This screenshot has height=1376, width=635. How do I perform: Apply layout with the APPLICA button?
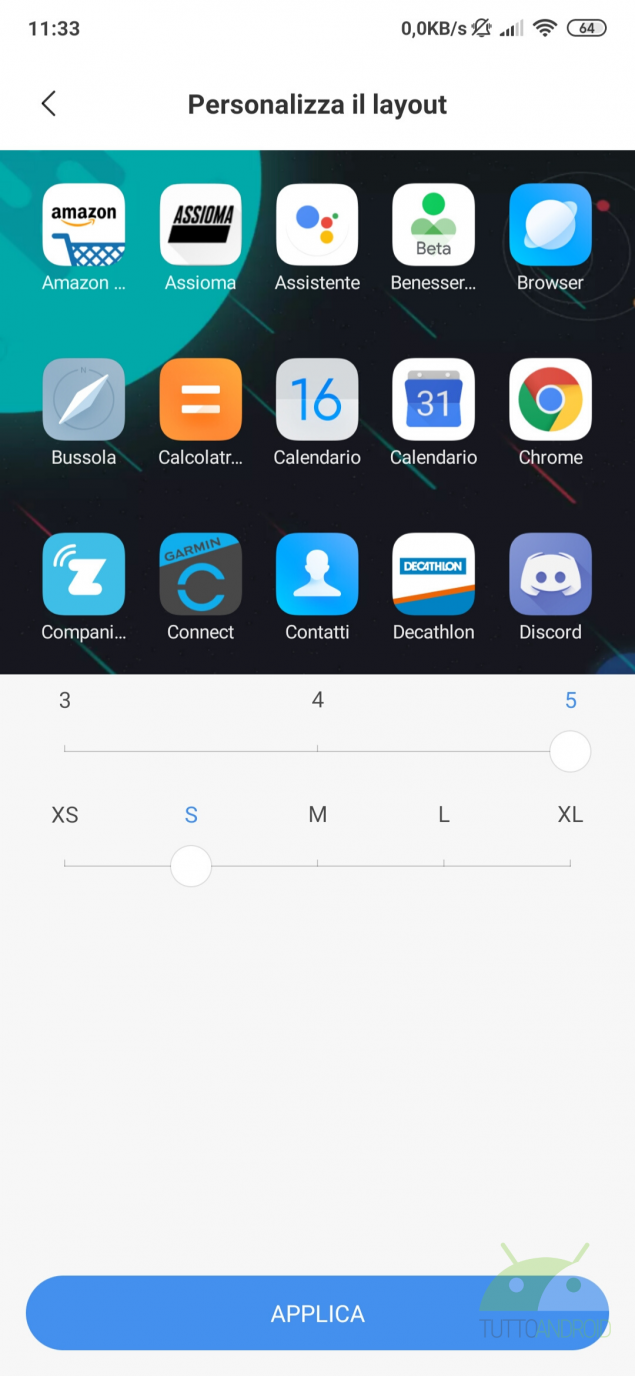[x=317, y=1313]
